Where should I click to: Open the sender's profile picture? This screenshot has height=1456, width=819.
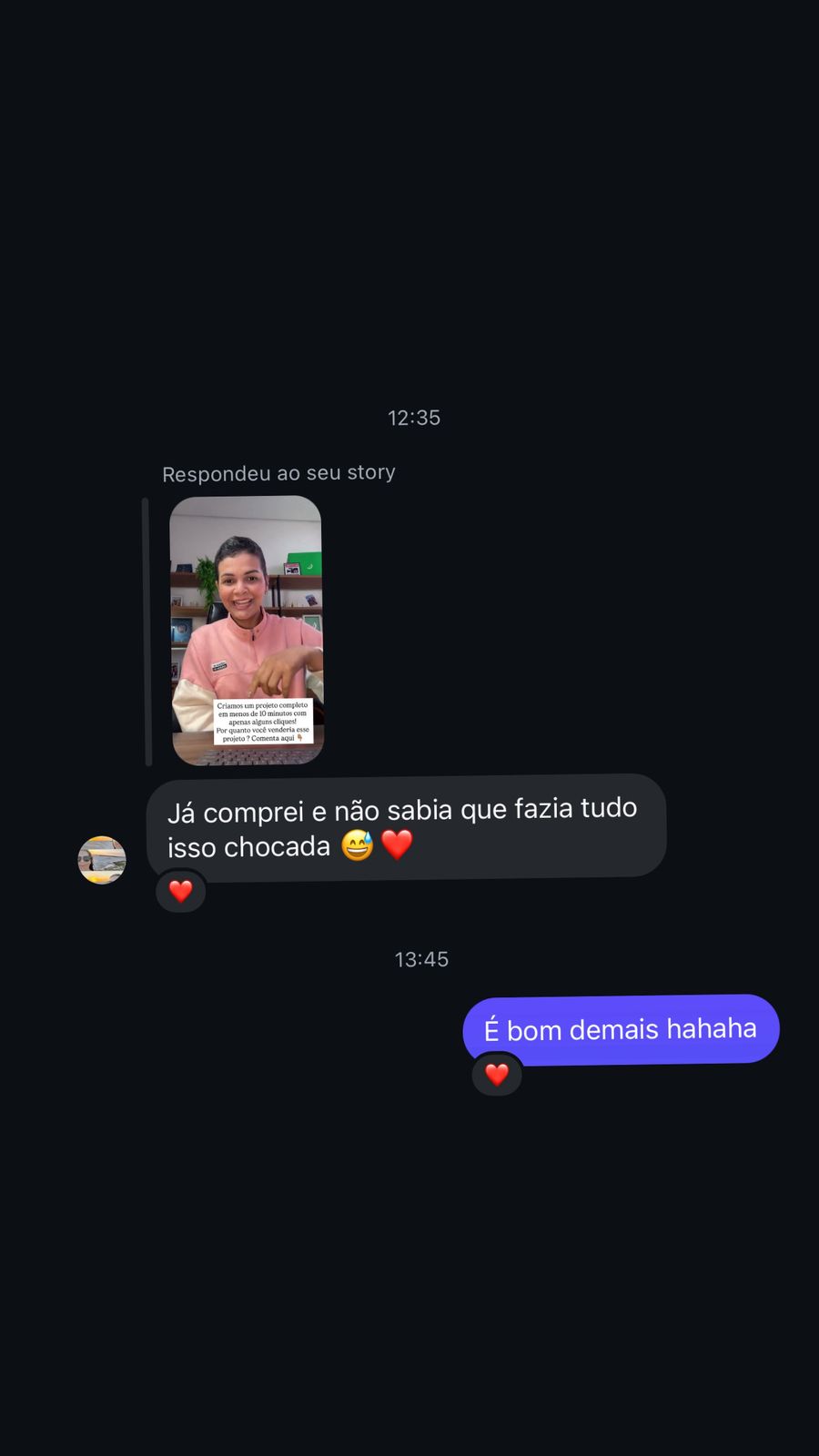point(102,860)
